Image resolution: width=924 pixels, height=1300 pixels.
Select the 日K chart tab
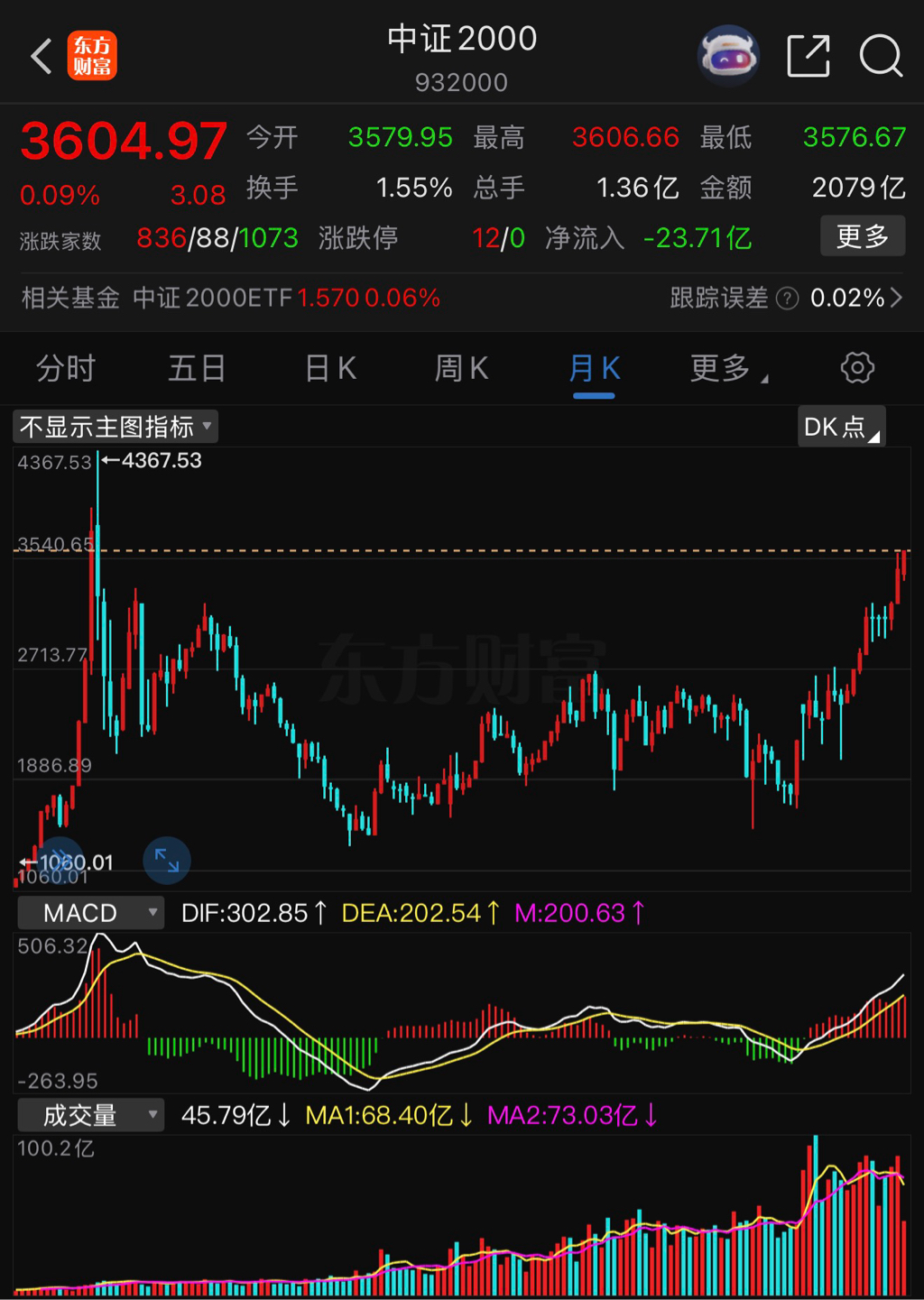[330, 368]
